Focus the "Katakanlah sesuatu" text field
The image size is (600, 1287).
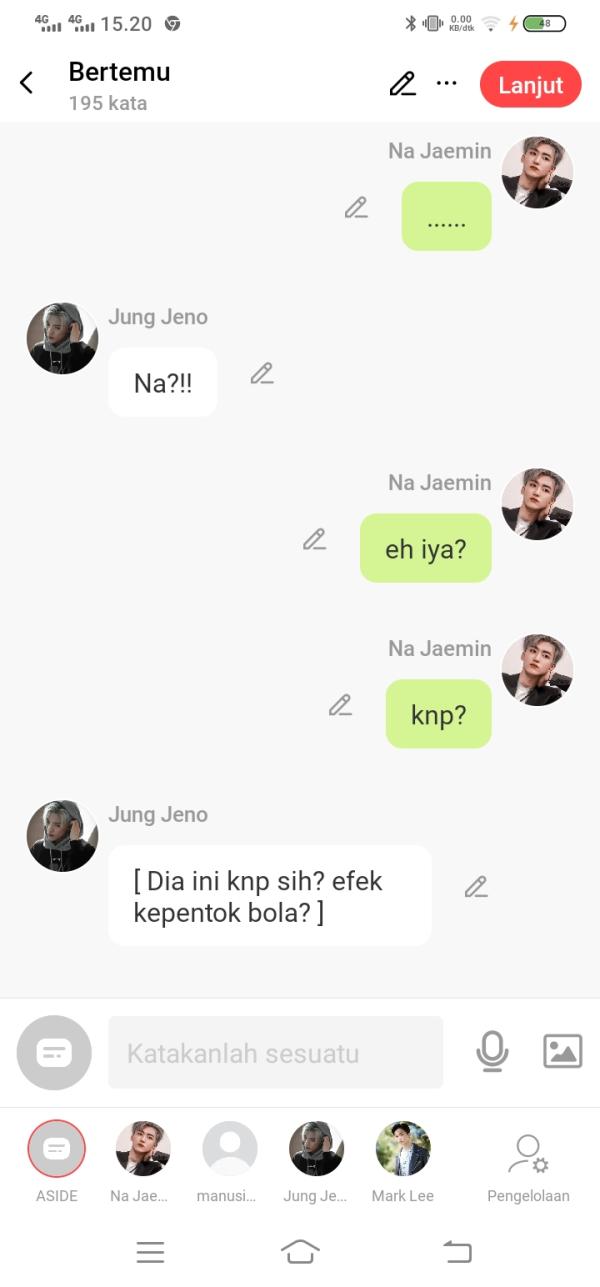click(275, 1053)
